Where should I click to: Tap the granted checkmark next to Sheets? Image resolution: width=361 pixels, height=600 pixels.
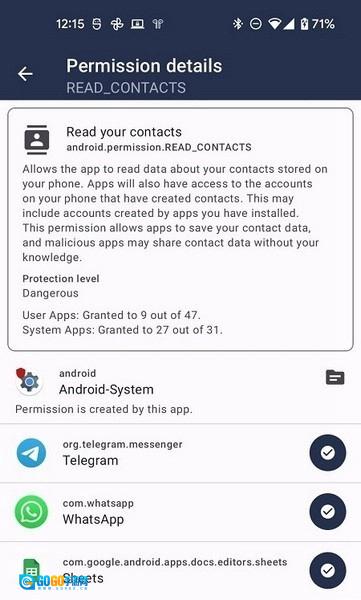pyautogui.click(x=328, y=571)
